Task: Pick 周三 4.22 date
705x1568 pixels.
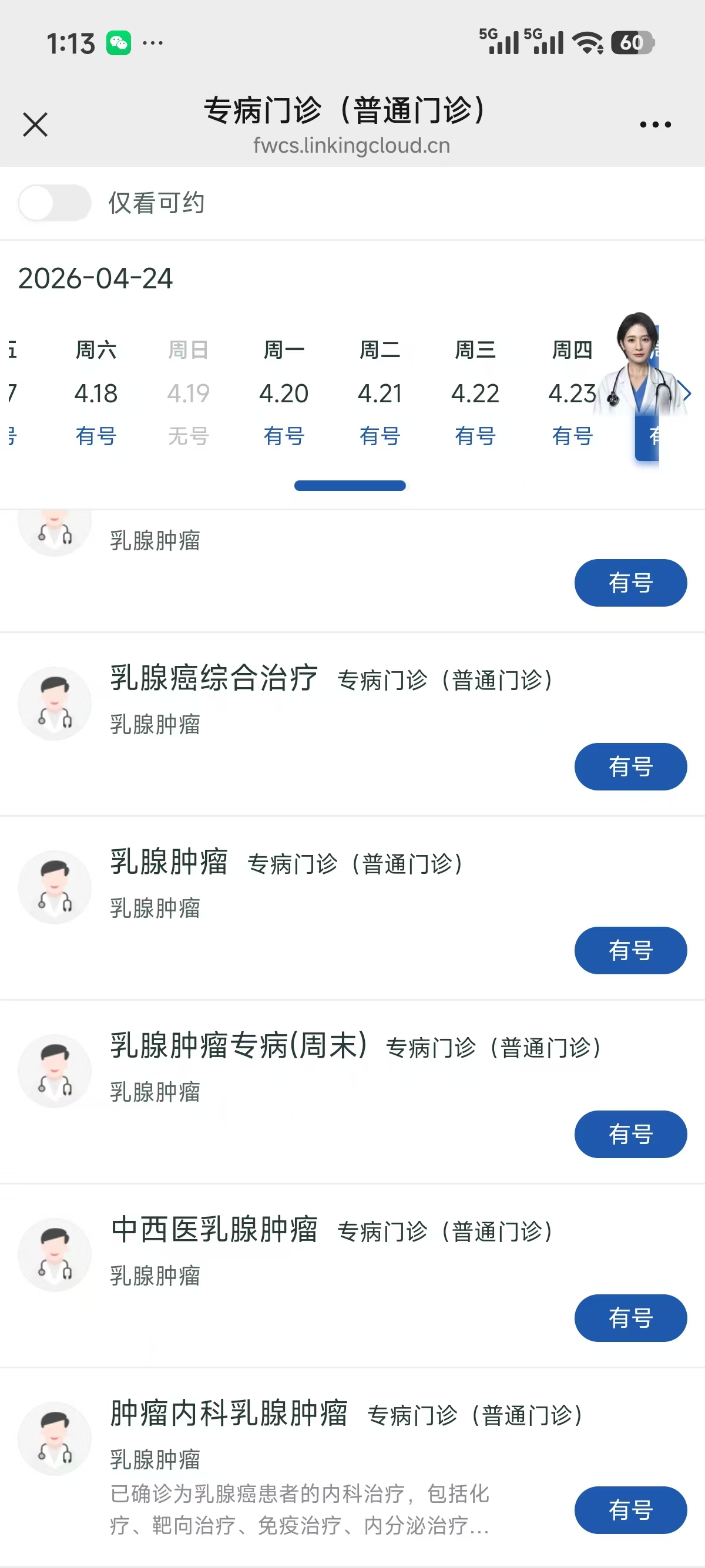Action: point(475,393)
